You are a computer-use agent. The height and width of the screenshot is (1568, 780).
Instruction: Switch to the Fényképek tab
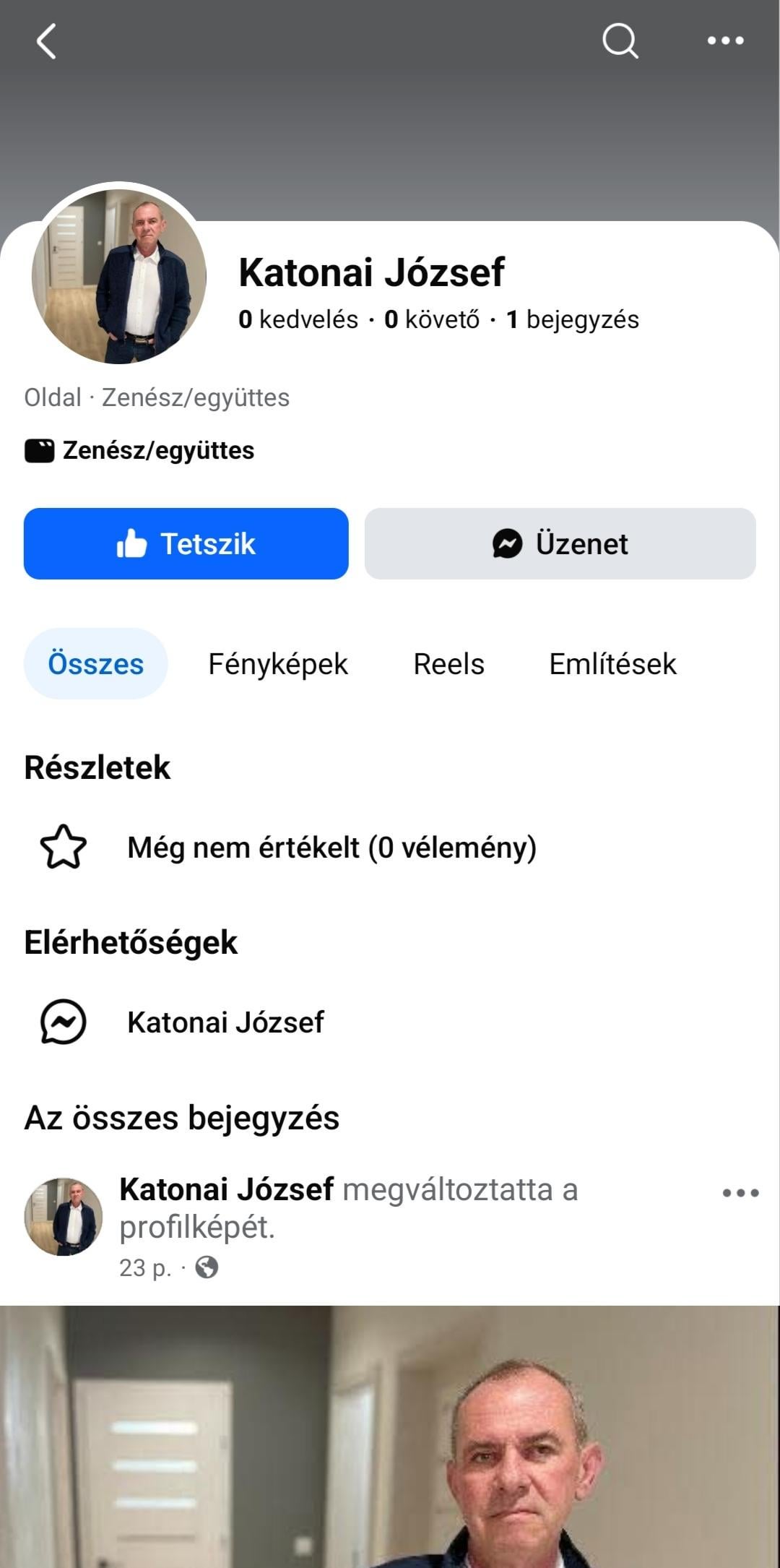click(278, 663)
